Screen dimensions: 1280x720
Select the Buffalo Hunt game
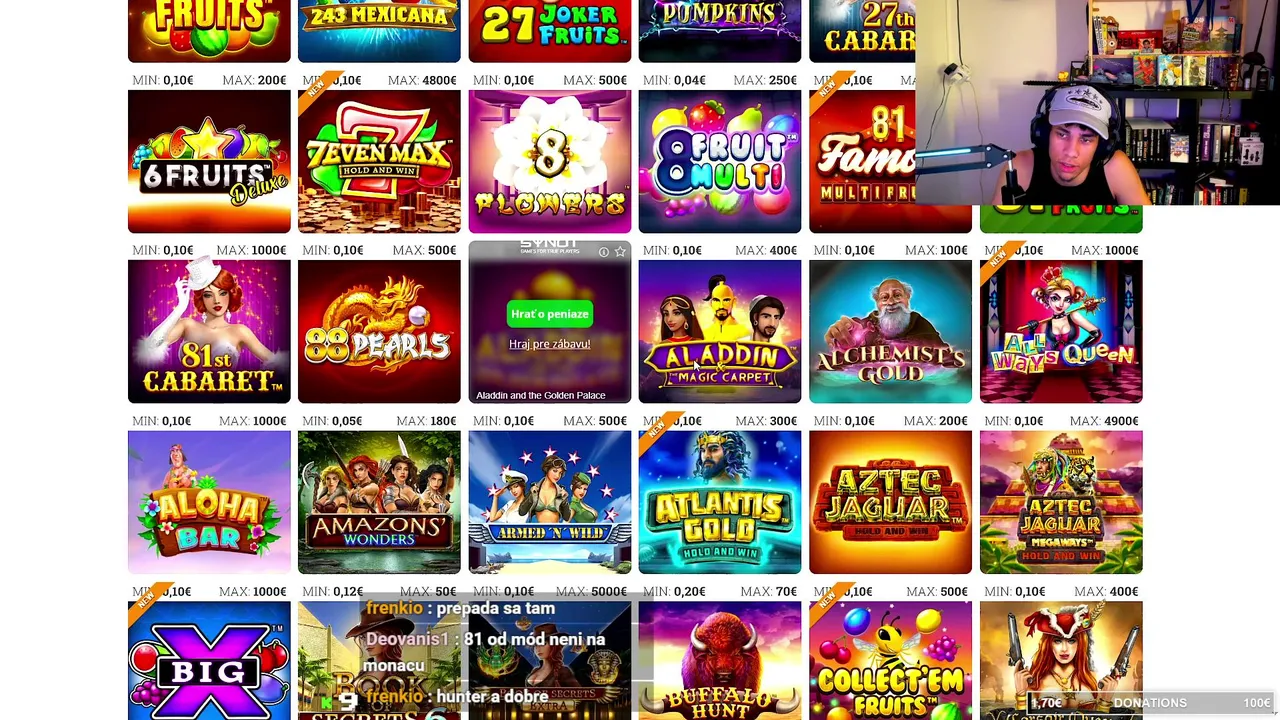pyautogui.click(x=720, y=661)
